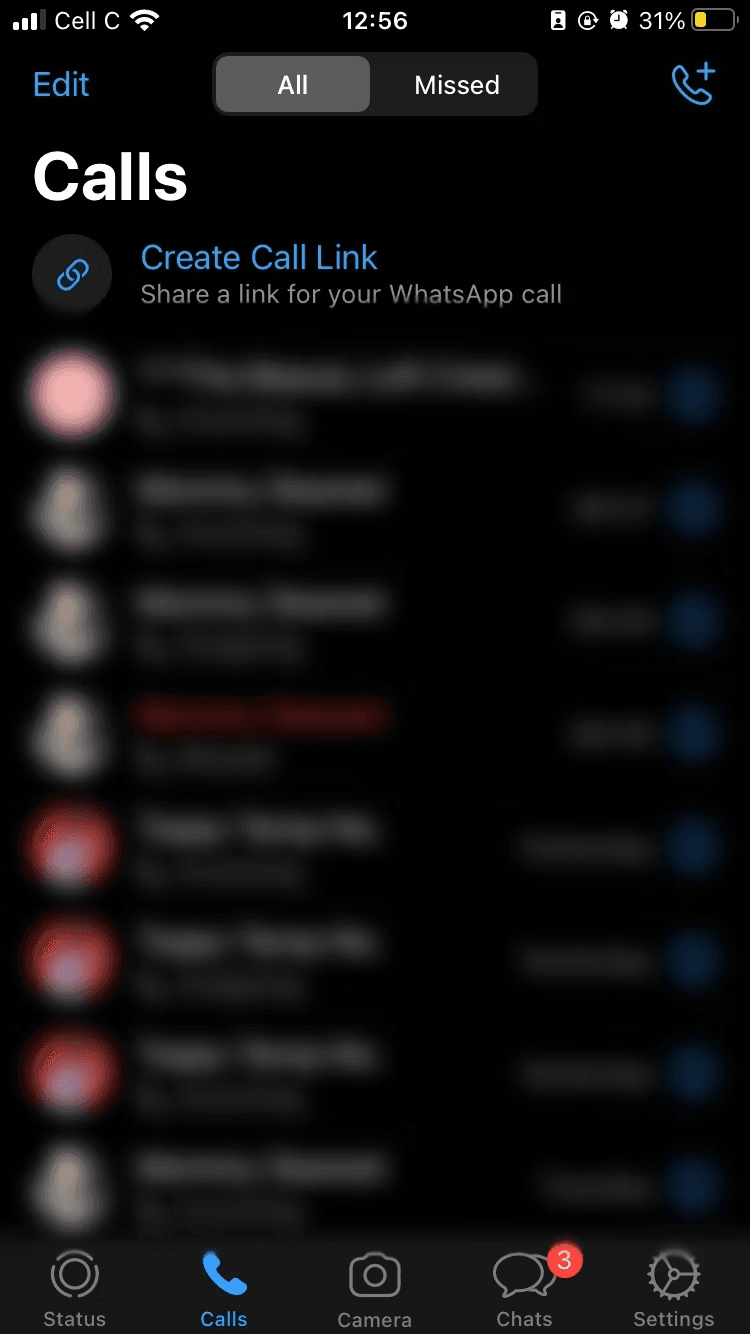Tap Edit to modify call list

(x=61, y=85)
